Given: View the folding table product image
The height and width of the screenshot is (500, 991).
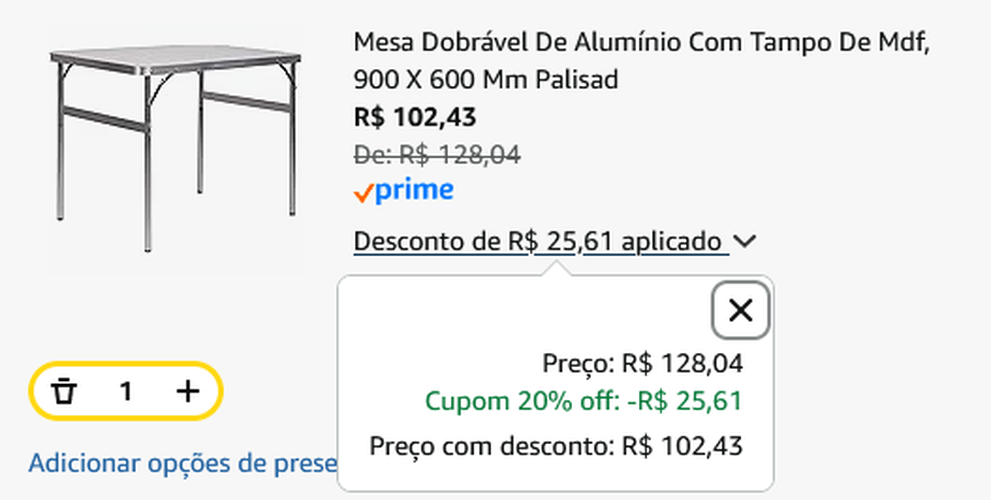Looking at the screenshot, I should tap(176, 145).
